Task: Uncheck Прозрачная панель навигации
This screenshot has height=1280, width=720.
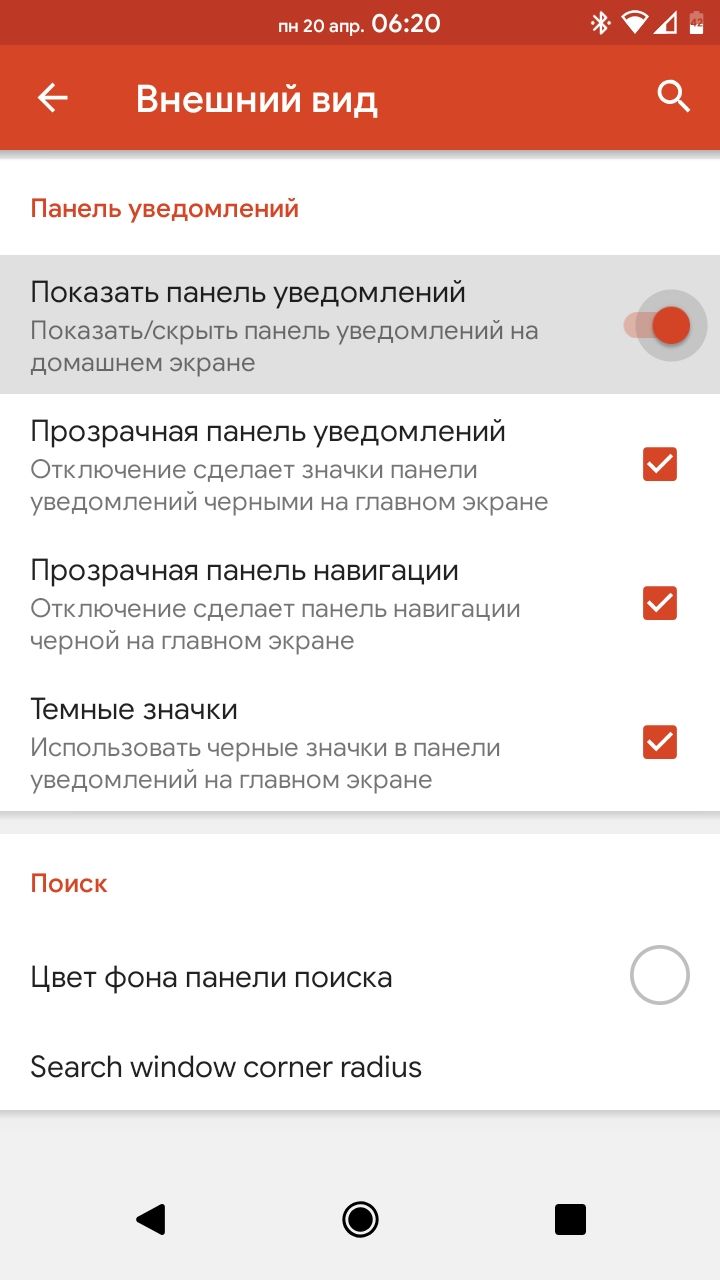Action: point(660,603)
